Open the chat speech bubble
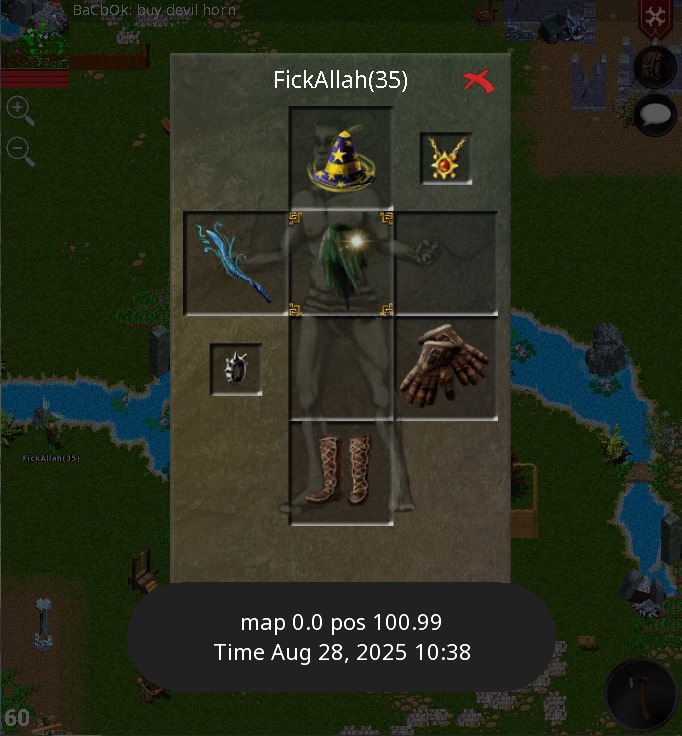This screenshot has height=736, width=682. click(655, 112)
